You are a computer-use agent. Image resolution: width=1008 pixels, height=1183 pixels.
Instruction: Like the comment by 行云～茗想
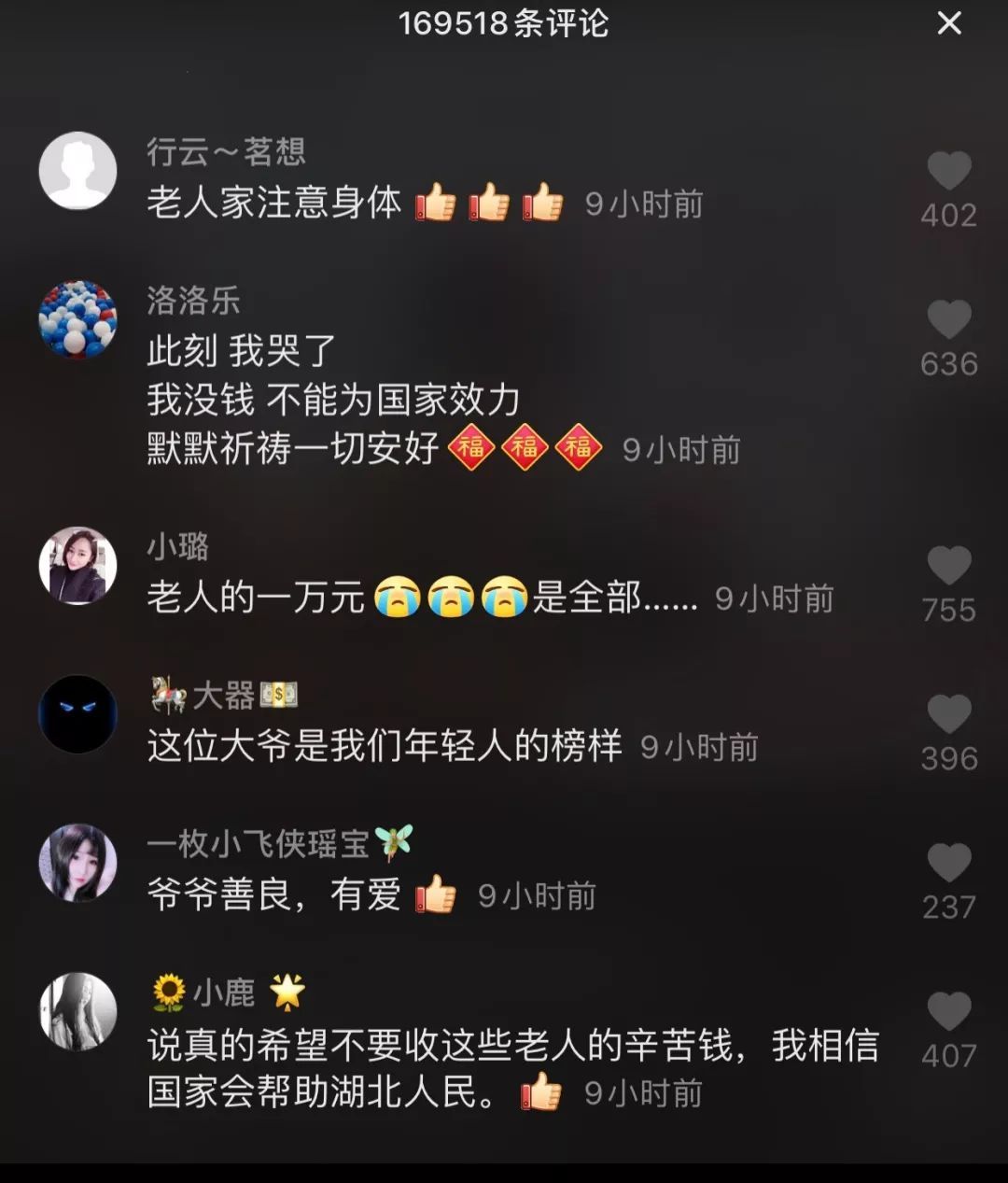(948, 172)
